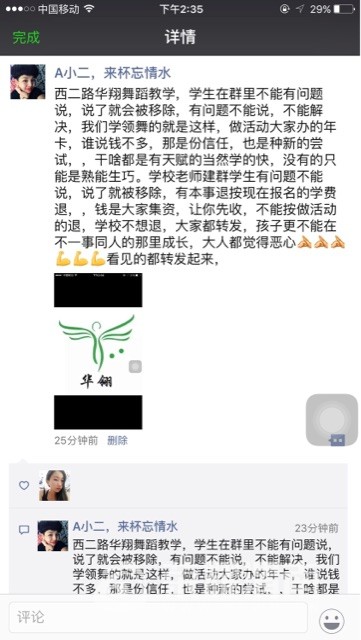Screen dimensions: 361x640
Task: Open the commenter's avatar in comments
Action: click(53, 536)
